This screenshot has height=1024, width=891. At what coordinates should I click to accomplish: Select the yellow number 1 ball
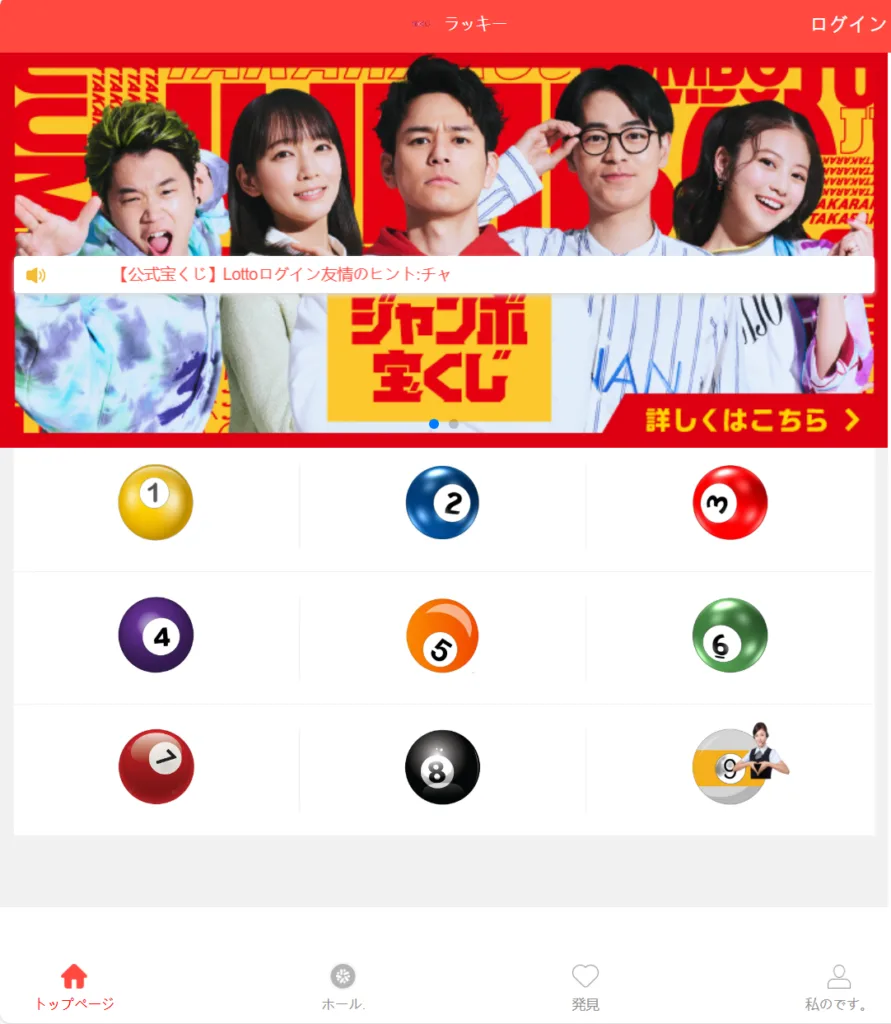point(155,502)
